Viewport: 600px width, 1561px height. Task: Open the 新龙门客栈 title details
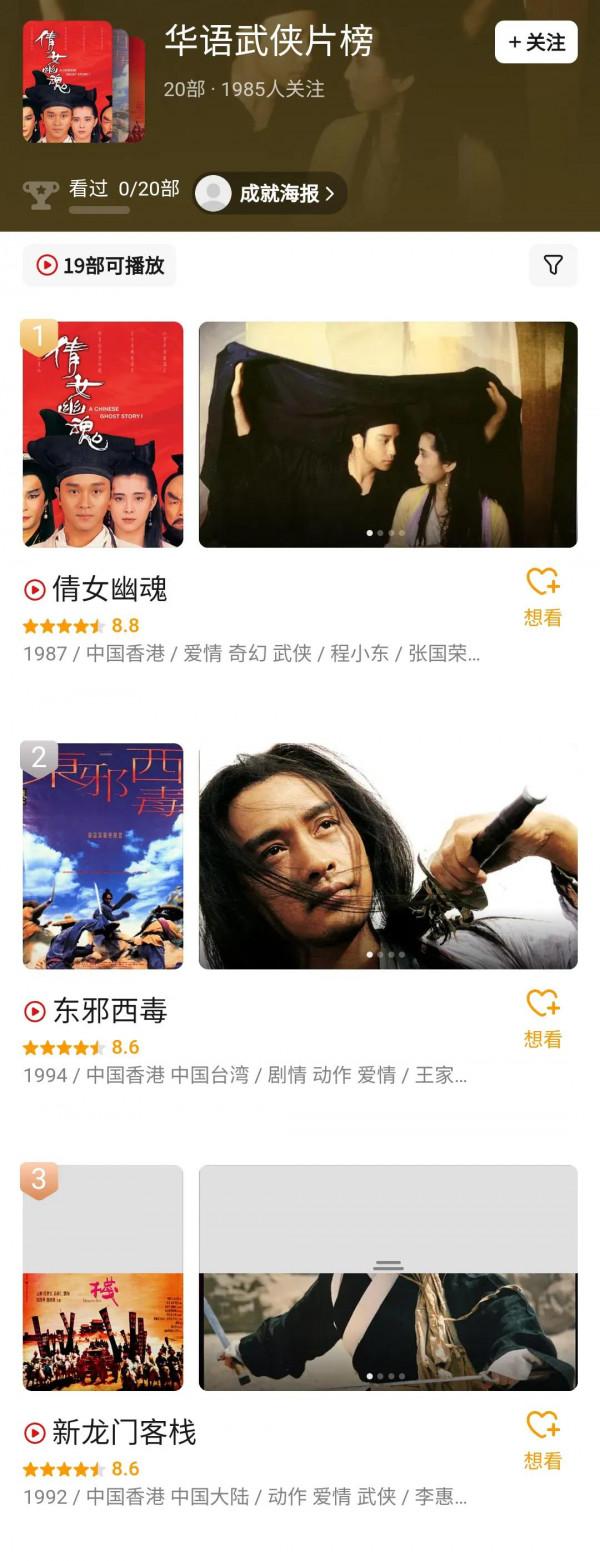coord(124,1433)
